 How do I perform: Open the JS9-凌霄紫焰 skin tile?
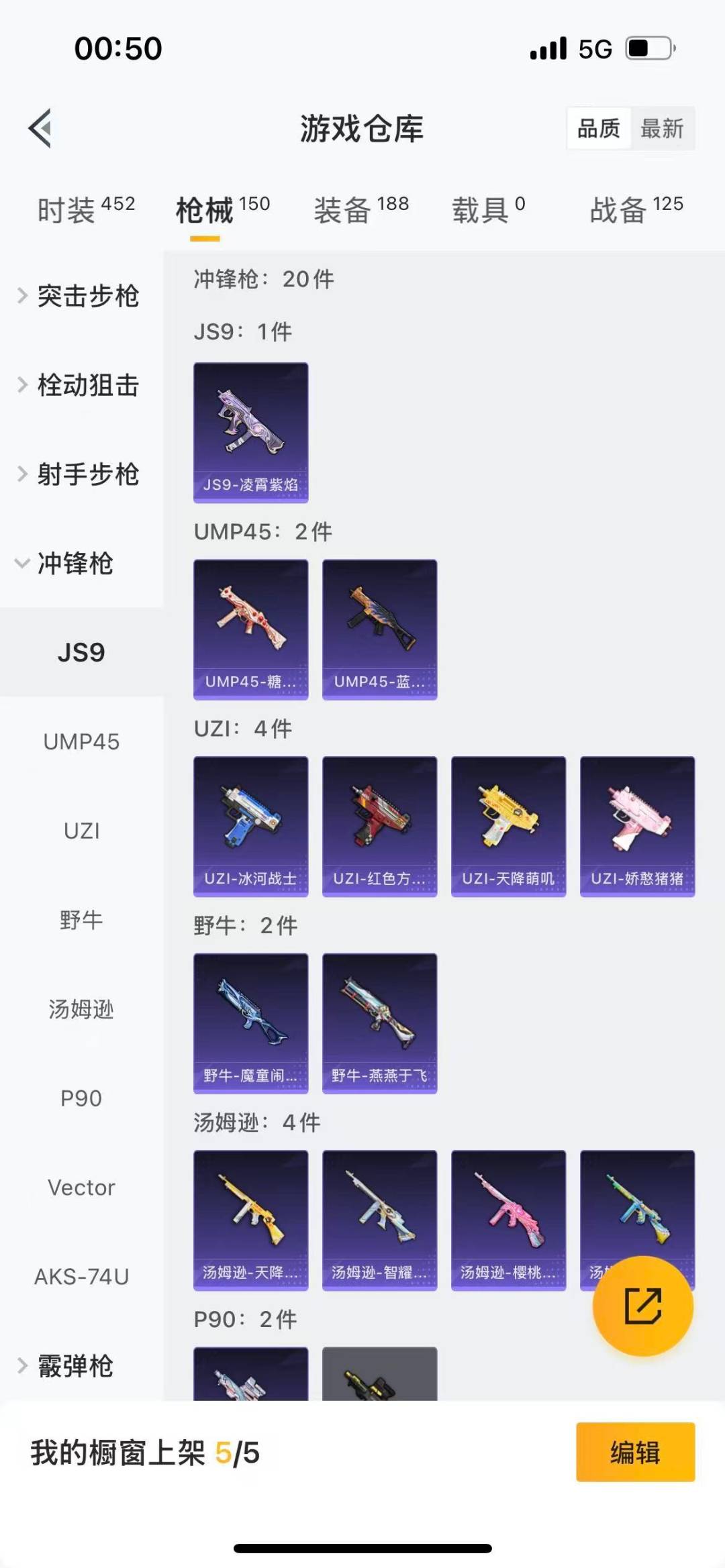coord(250,432)
